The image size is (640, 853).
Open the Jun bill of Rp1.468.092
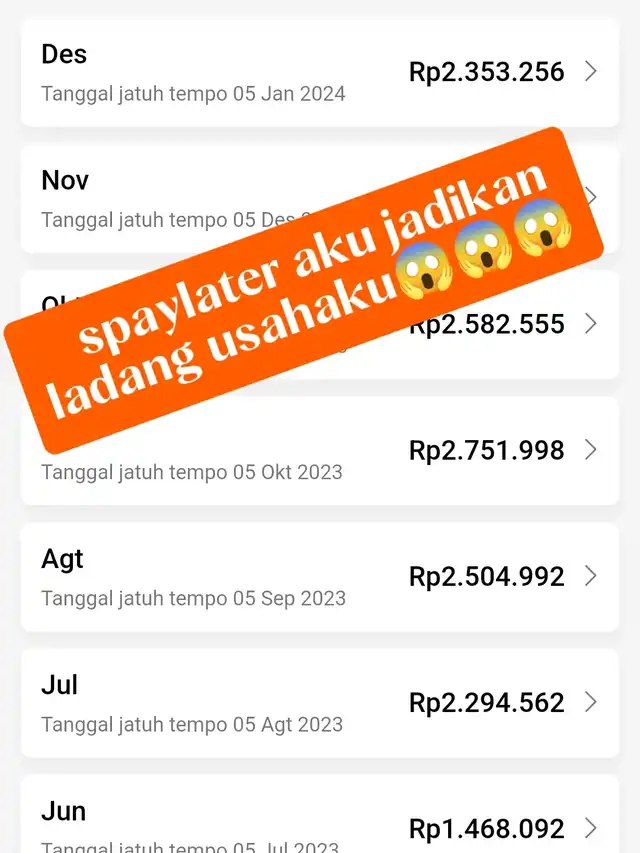click(320, 814)
